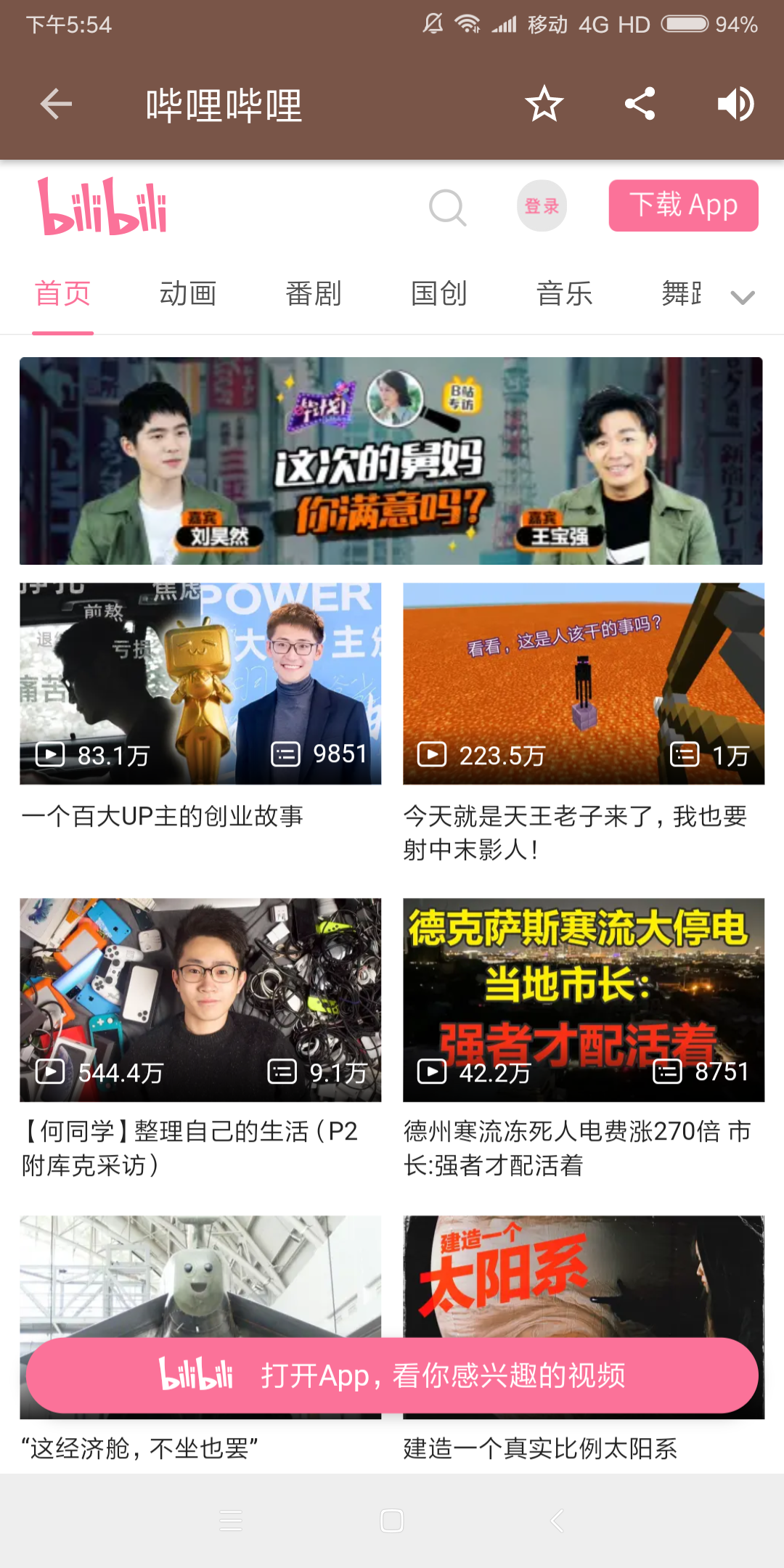Expand the category list chevron
The image size is (784, 1568).
point(742,297)
